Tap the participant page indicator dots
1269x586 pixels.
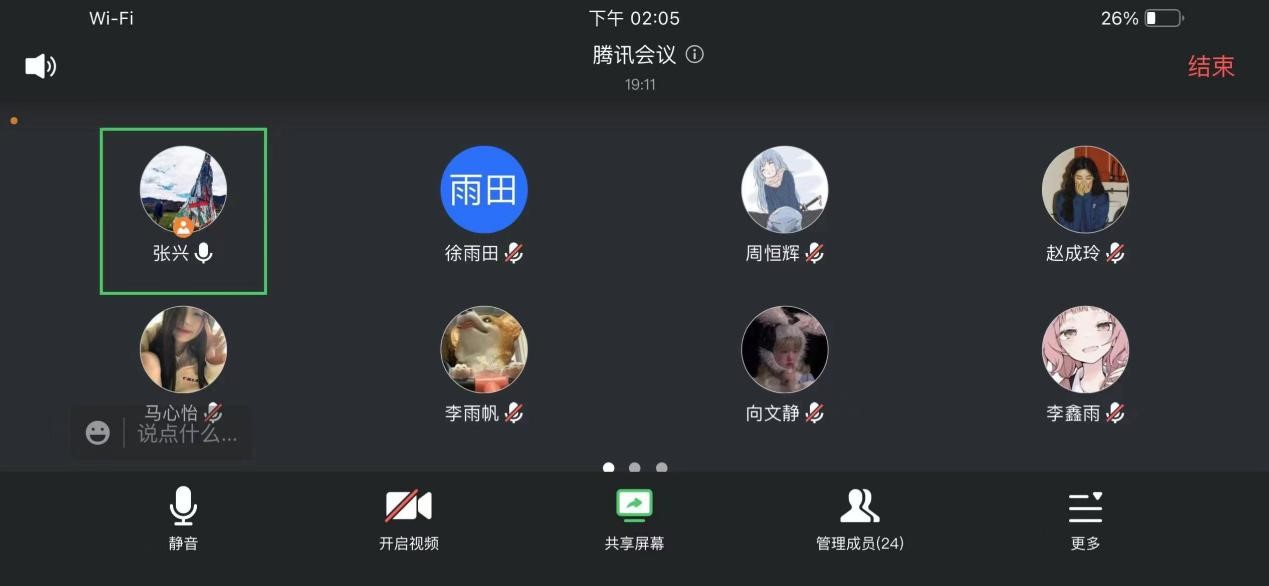point(635,467)
